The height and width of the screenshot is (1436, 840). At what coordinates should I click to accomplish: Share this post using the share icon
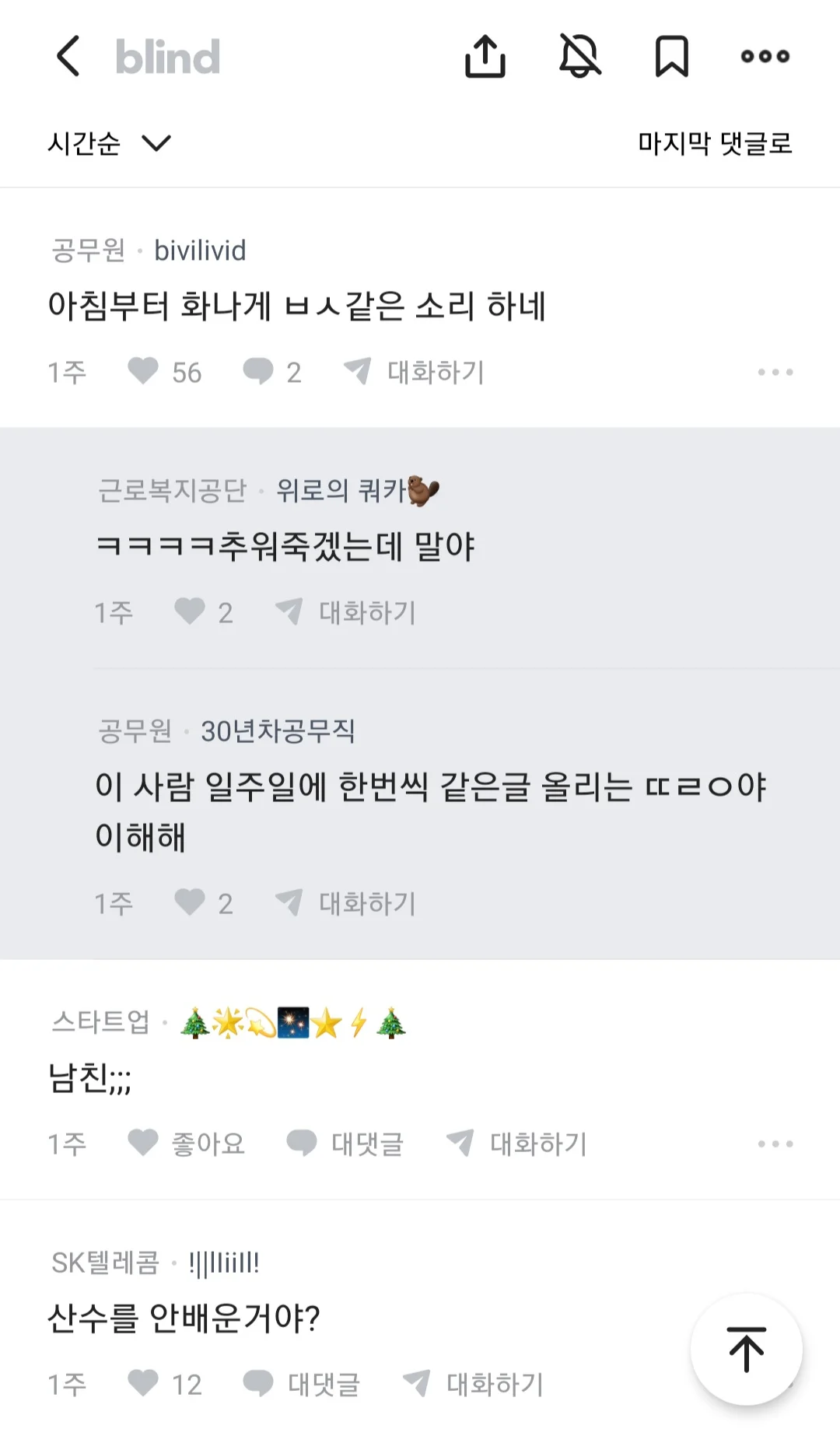click(485, 56)
